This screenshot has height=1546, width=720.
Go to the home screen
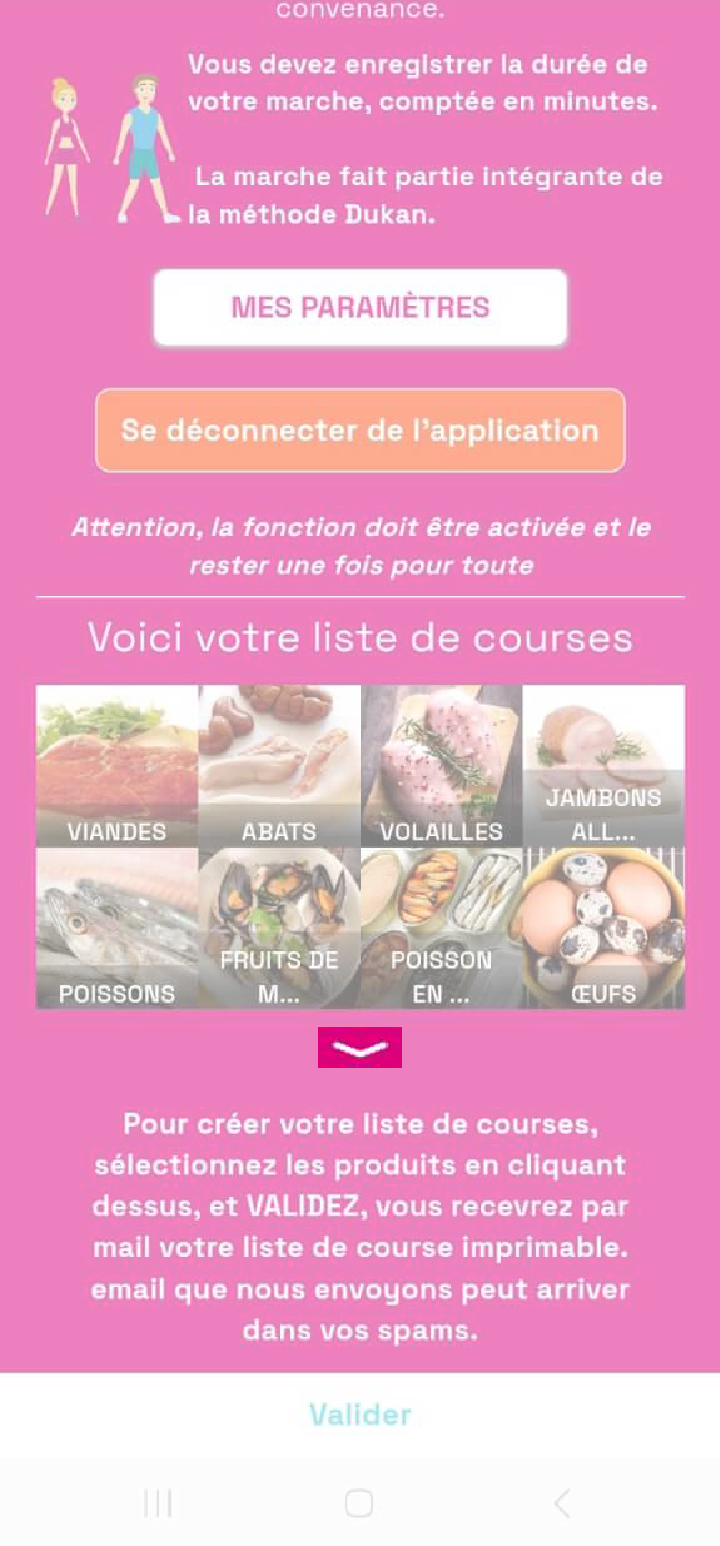tap(359, 1503)
